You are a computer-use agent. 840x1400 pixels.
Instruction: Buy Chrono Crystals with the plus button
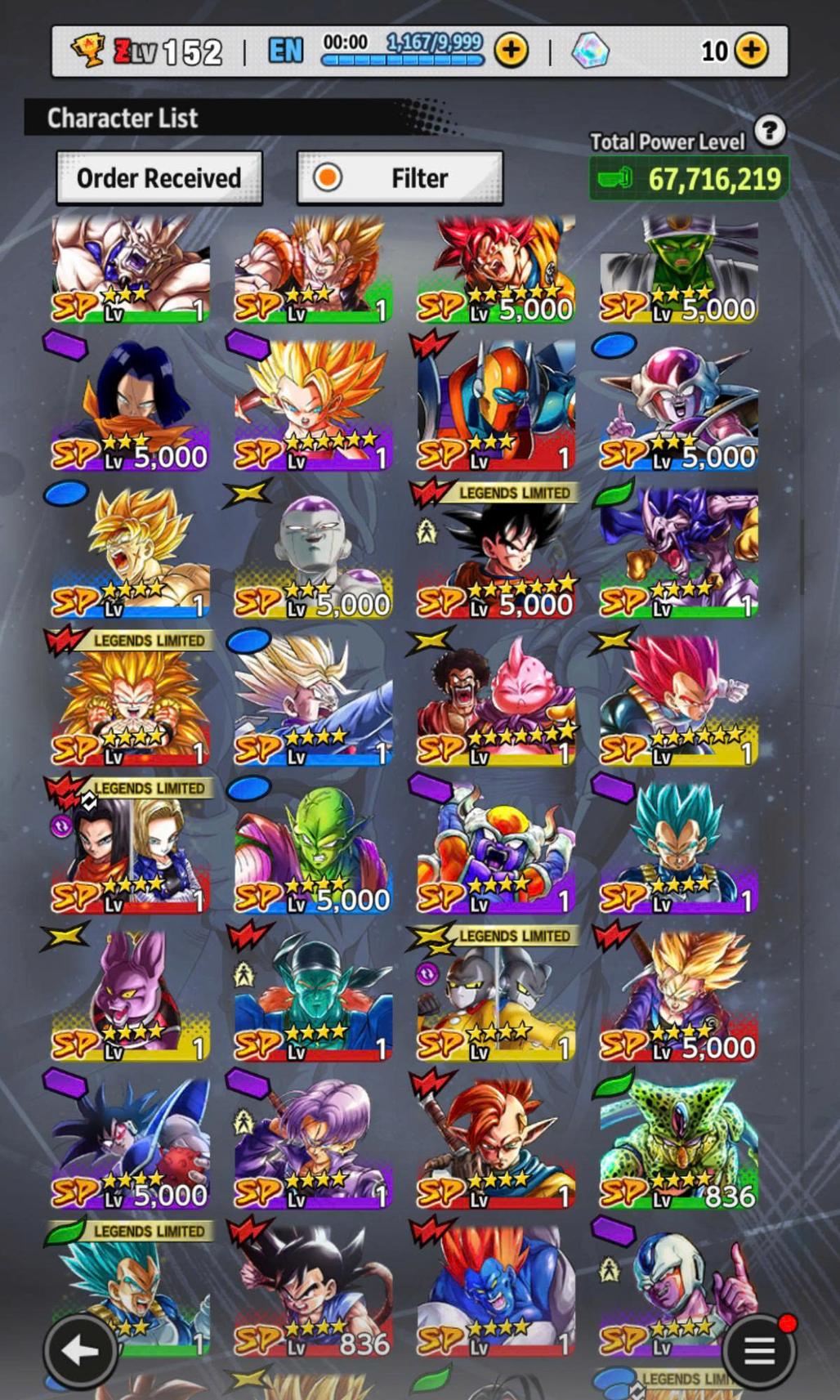(751, 51)
